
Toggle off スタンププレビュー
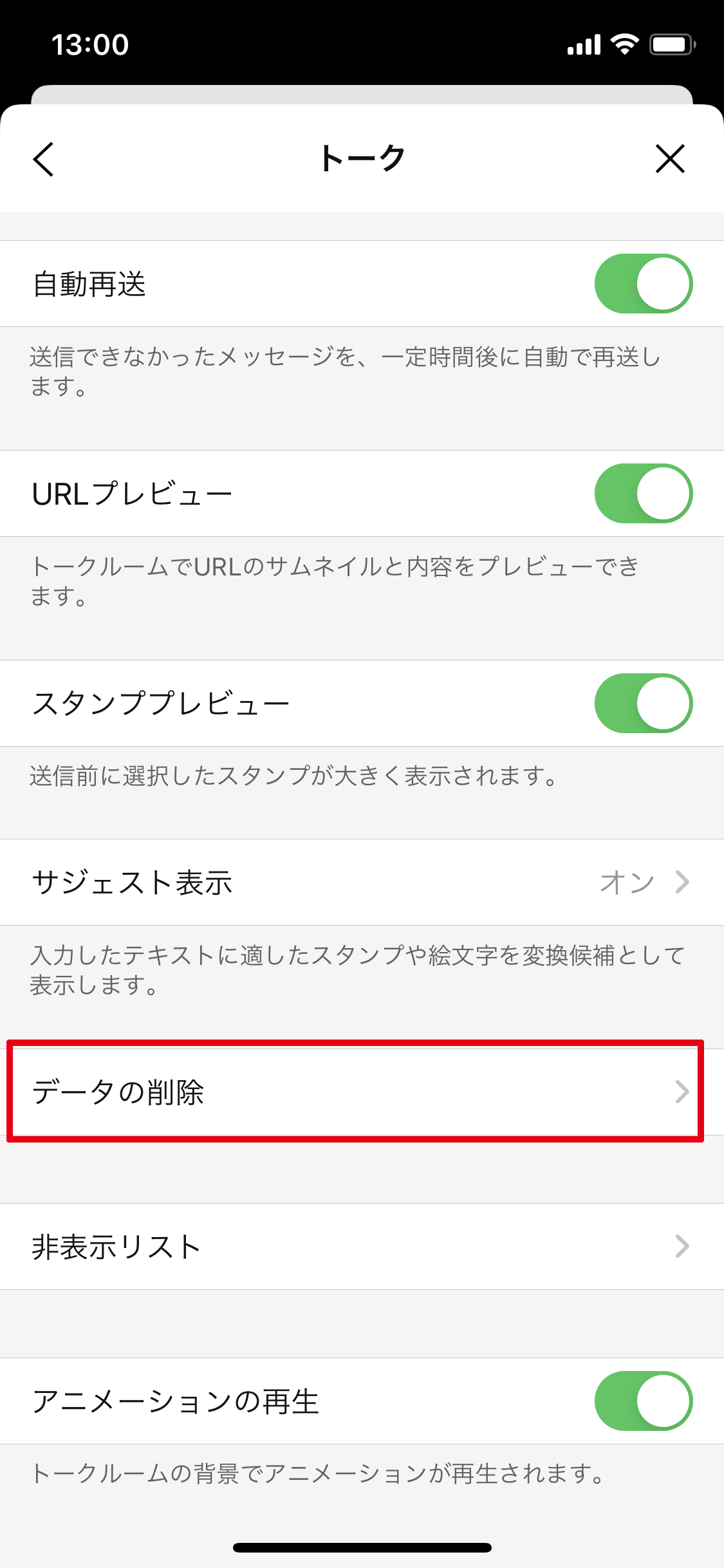point(643,704)
